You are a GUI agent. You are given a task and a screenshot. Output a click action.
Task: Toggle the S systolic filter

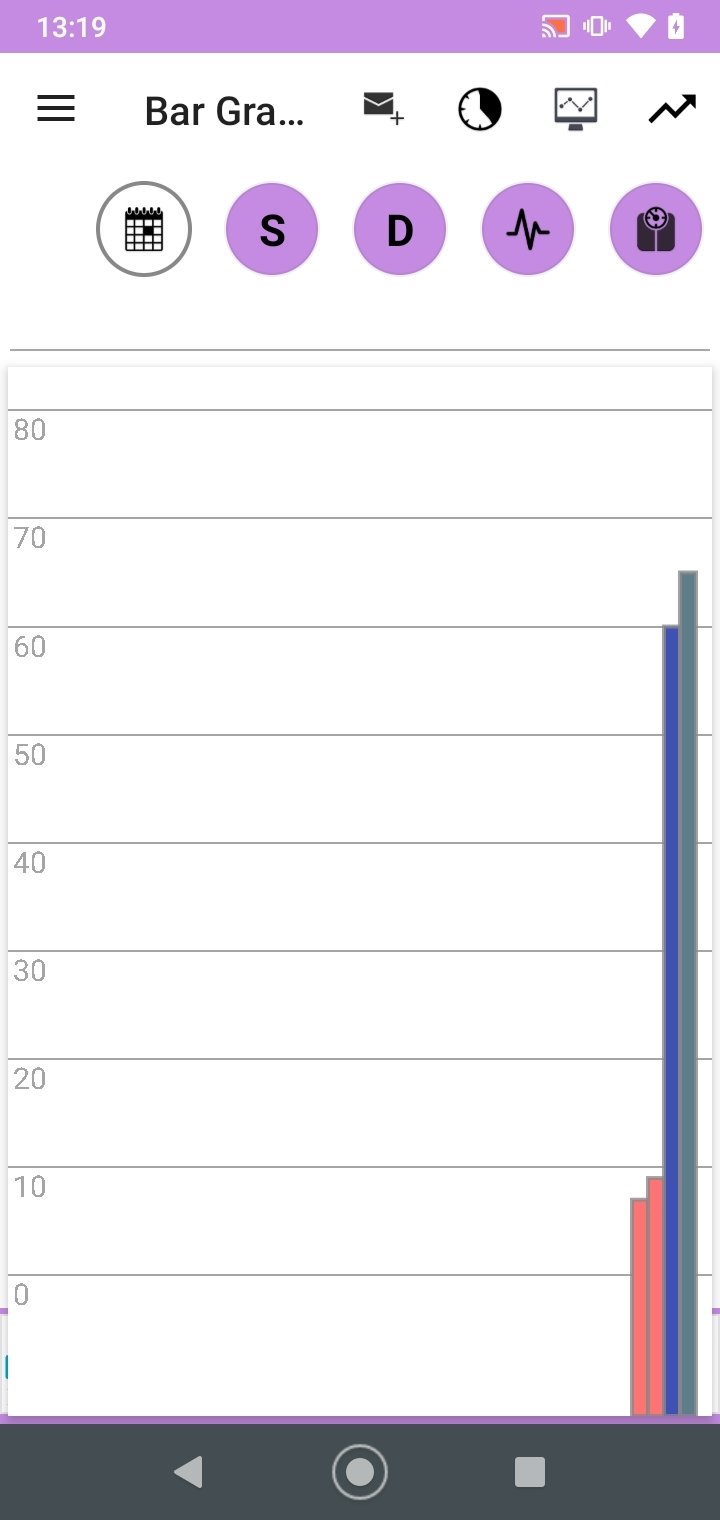(272, 230)
